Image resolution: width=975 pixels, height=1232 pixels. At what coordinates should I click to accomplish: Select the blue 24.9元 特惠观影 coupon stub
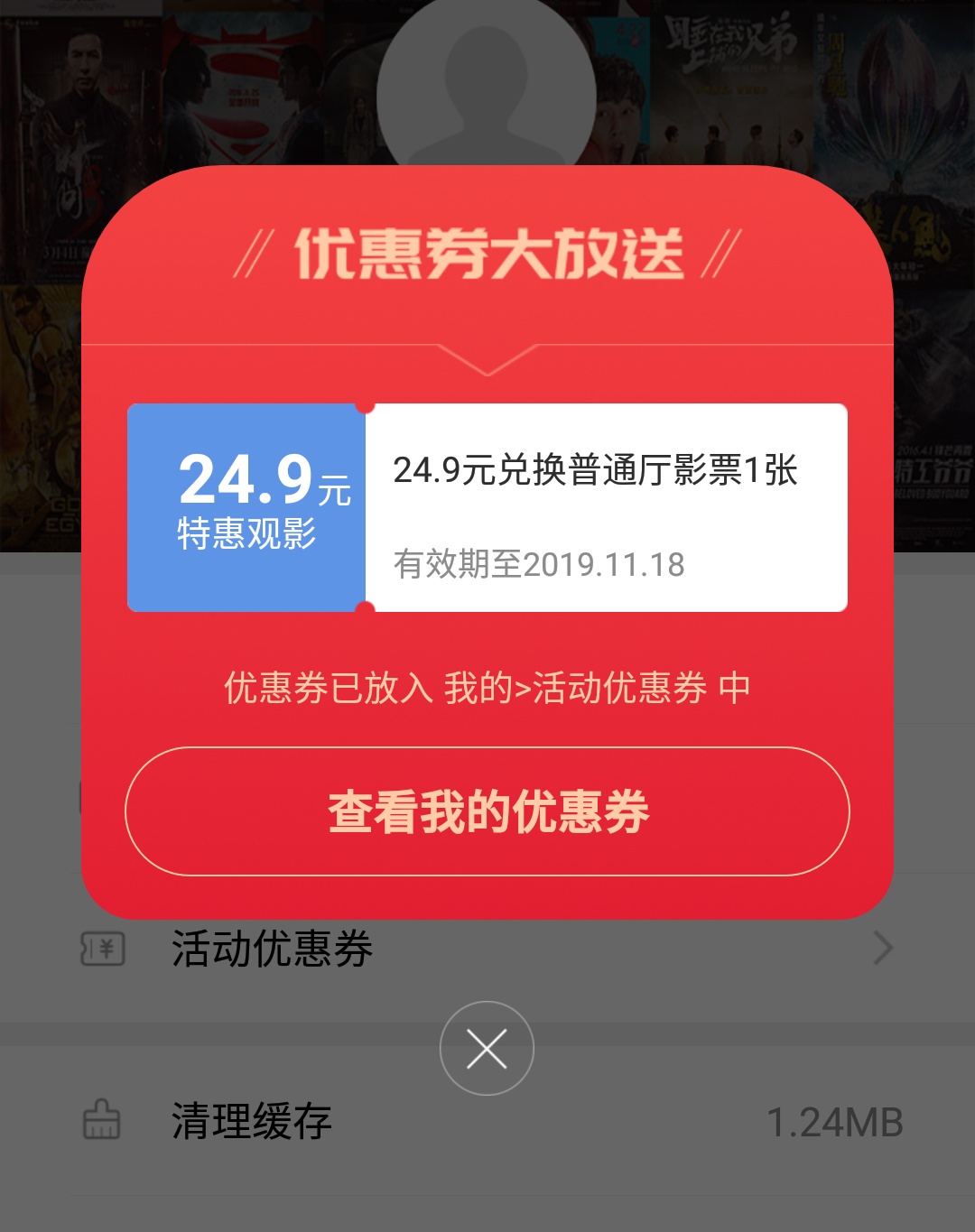click(246, 506)
